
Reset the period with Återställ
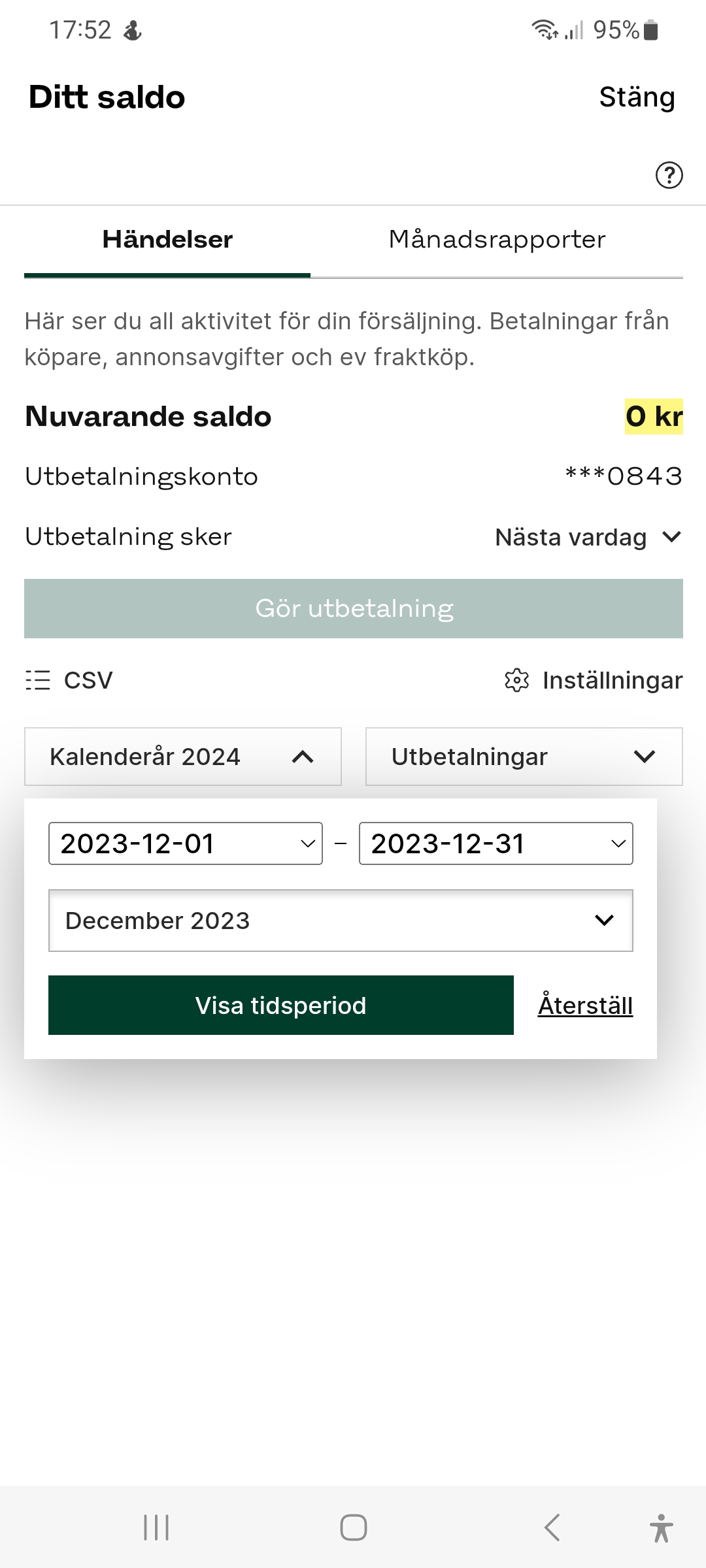click(585, 1005)
